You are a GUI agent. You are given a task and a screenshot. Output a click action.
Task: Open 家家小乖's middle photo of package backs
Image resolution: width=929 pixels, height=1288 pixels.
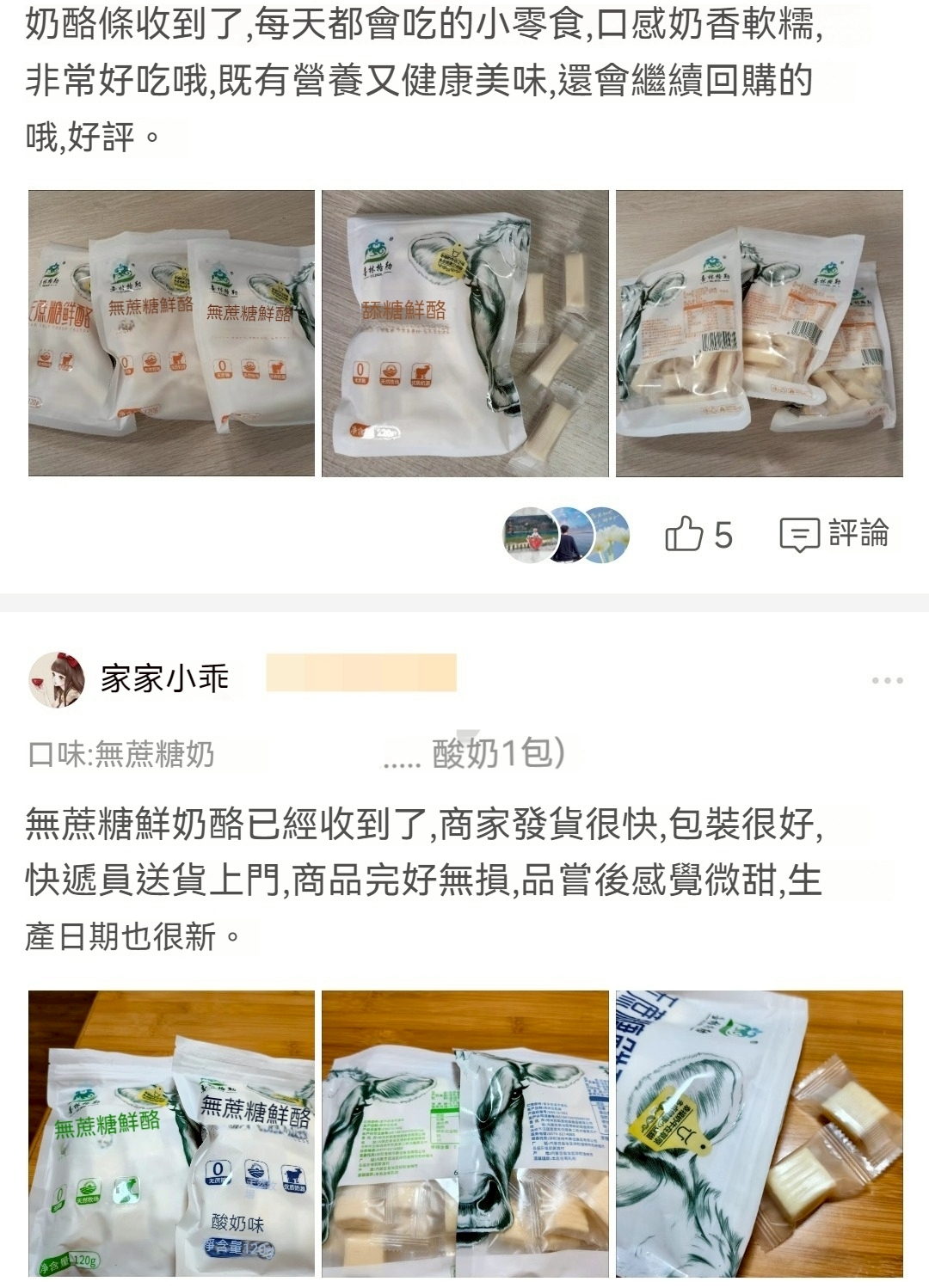[464, 1133]
